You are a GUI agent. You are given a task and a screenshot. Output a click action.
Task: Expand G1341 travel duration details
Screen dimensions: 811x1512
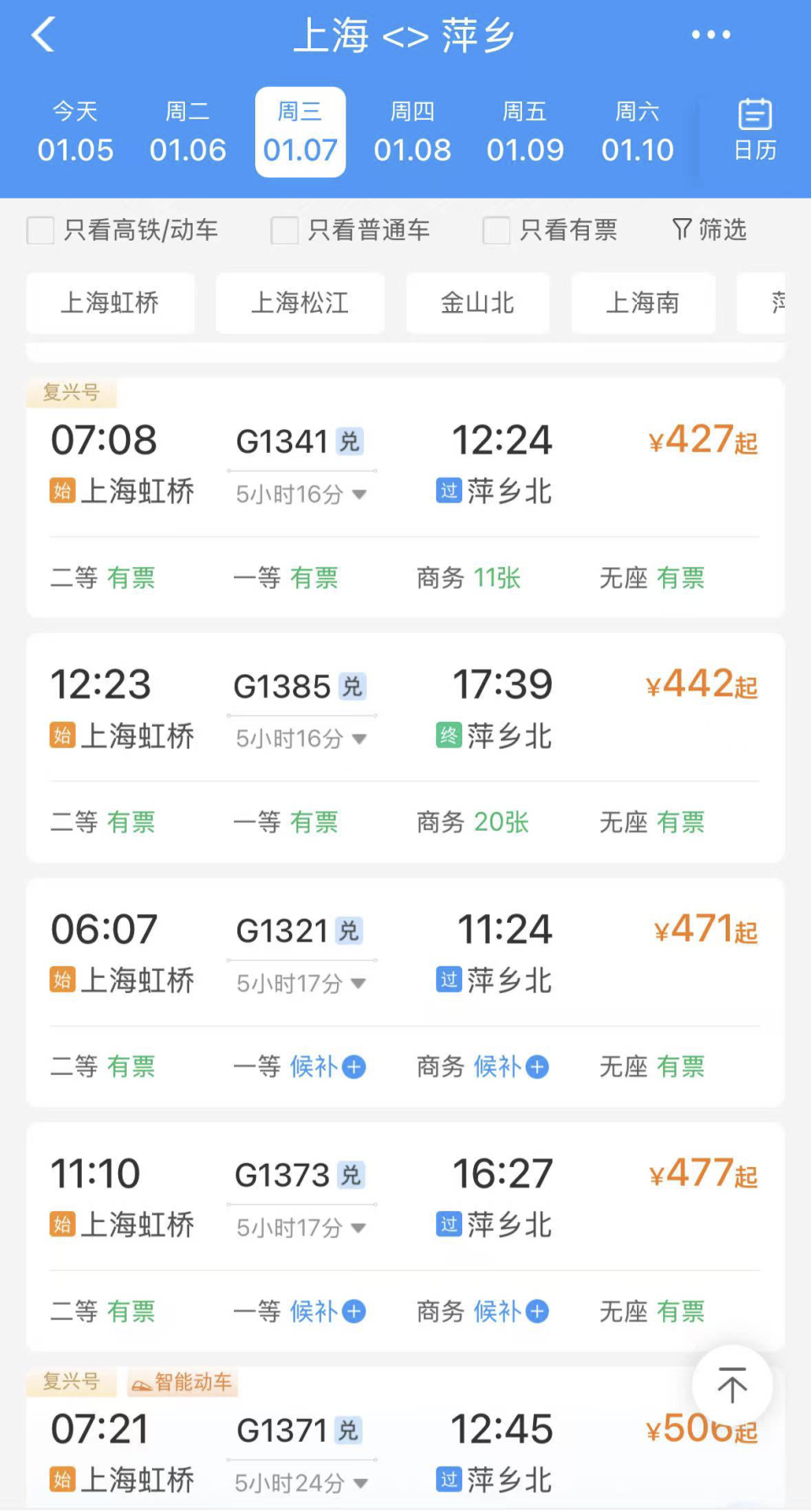click(300, 494)
